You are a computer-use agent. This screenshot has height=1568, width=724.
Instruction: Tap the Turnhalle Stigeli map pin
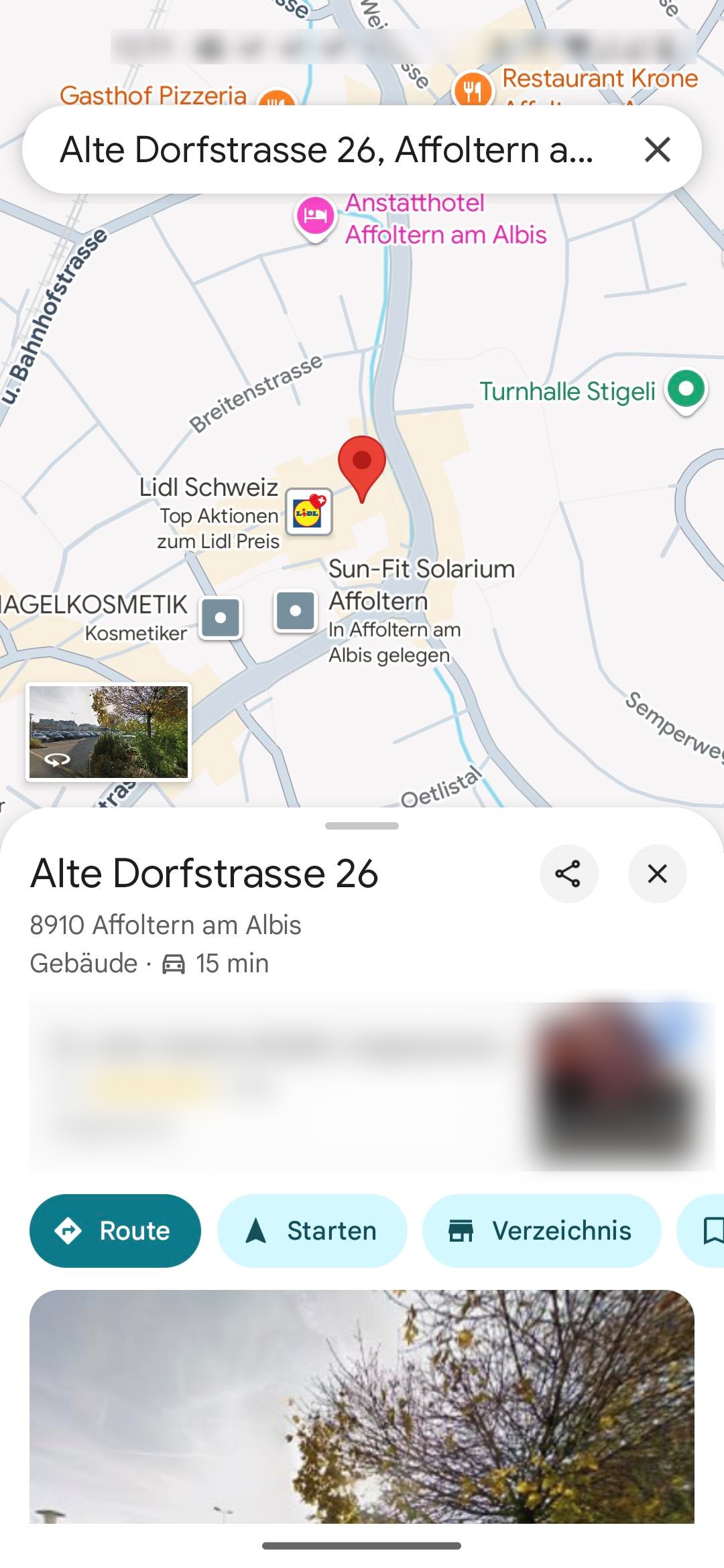686,389
